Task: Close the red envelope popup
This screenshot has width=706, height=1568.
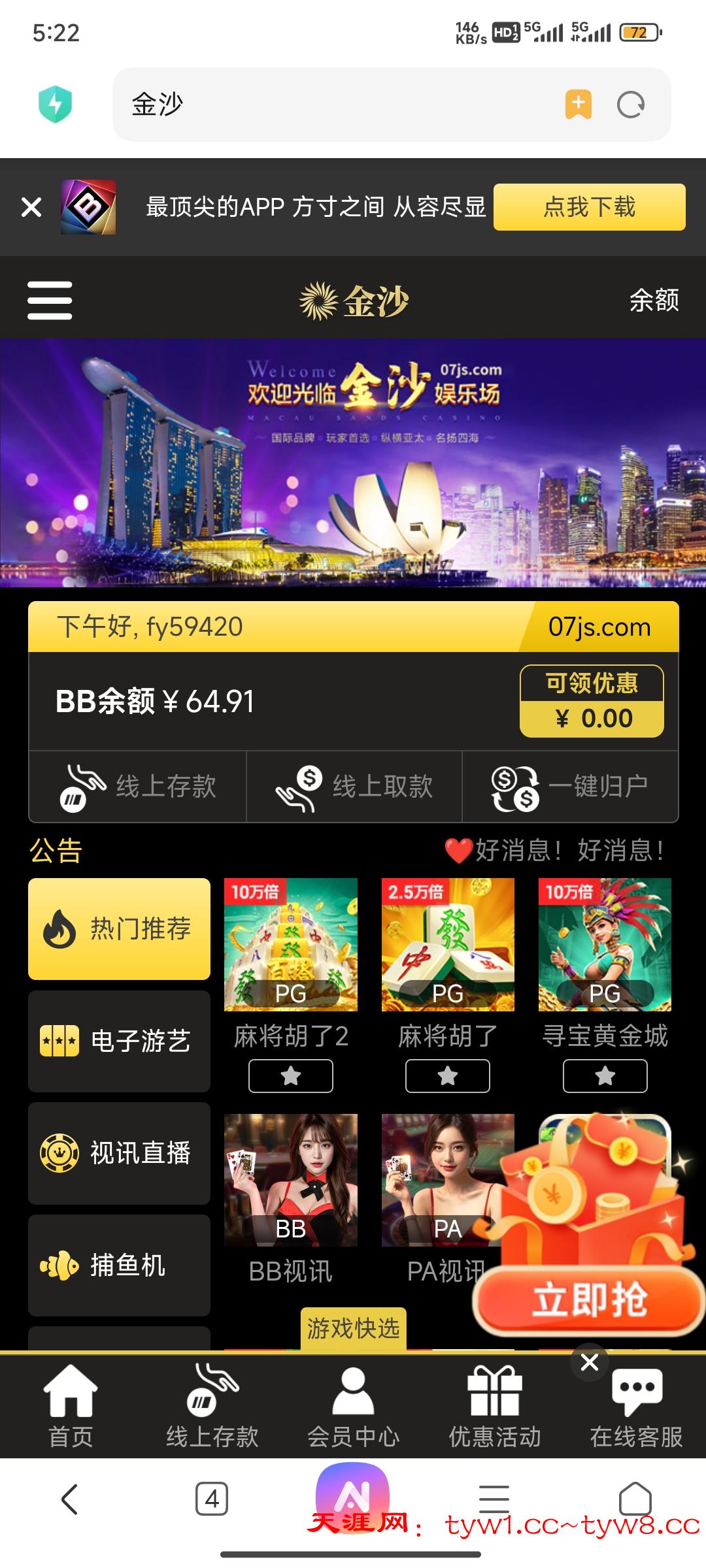Action: click(x=590, y=1362)
